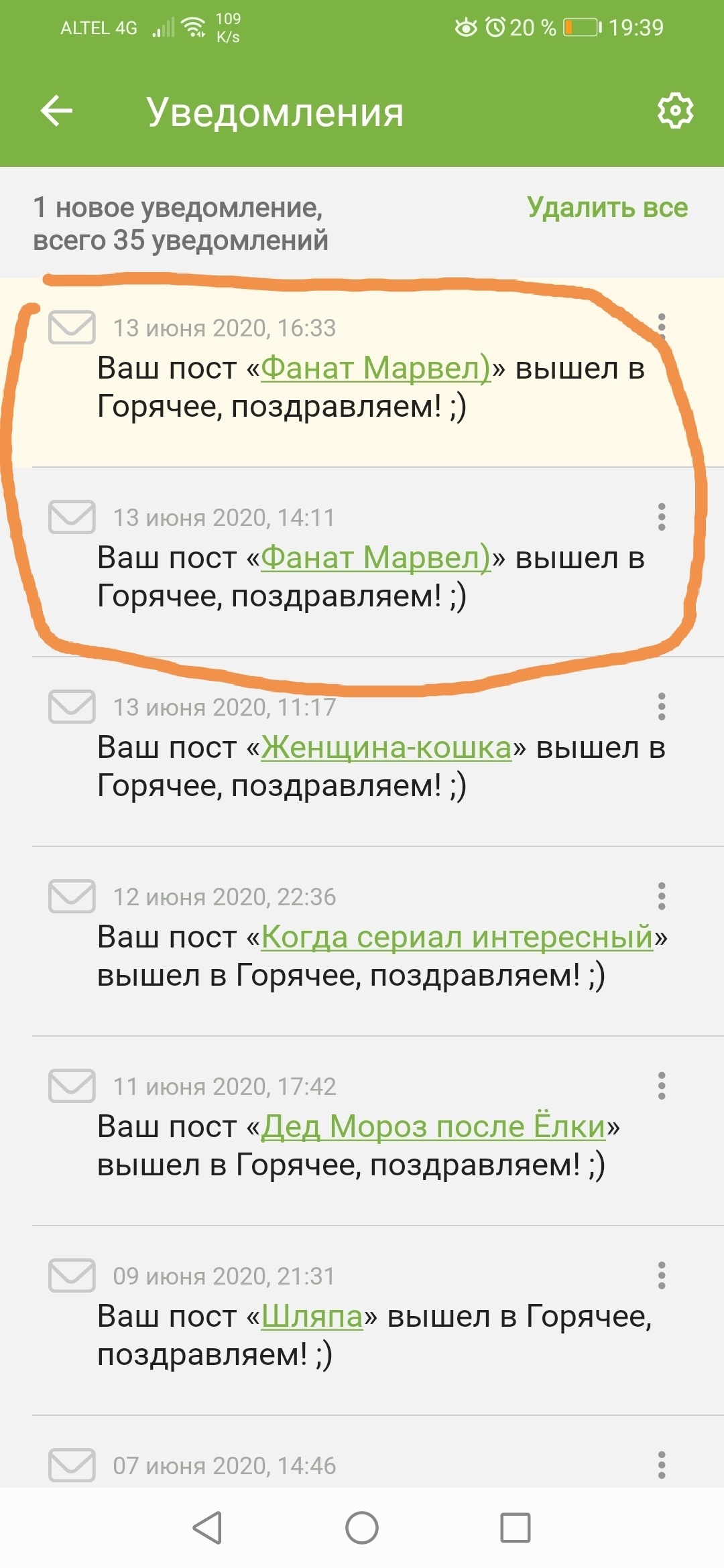Open recent apps with the system square button
The image size is (724, 1568).
(516, 1528)
